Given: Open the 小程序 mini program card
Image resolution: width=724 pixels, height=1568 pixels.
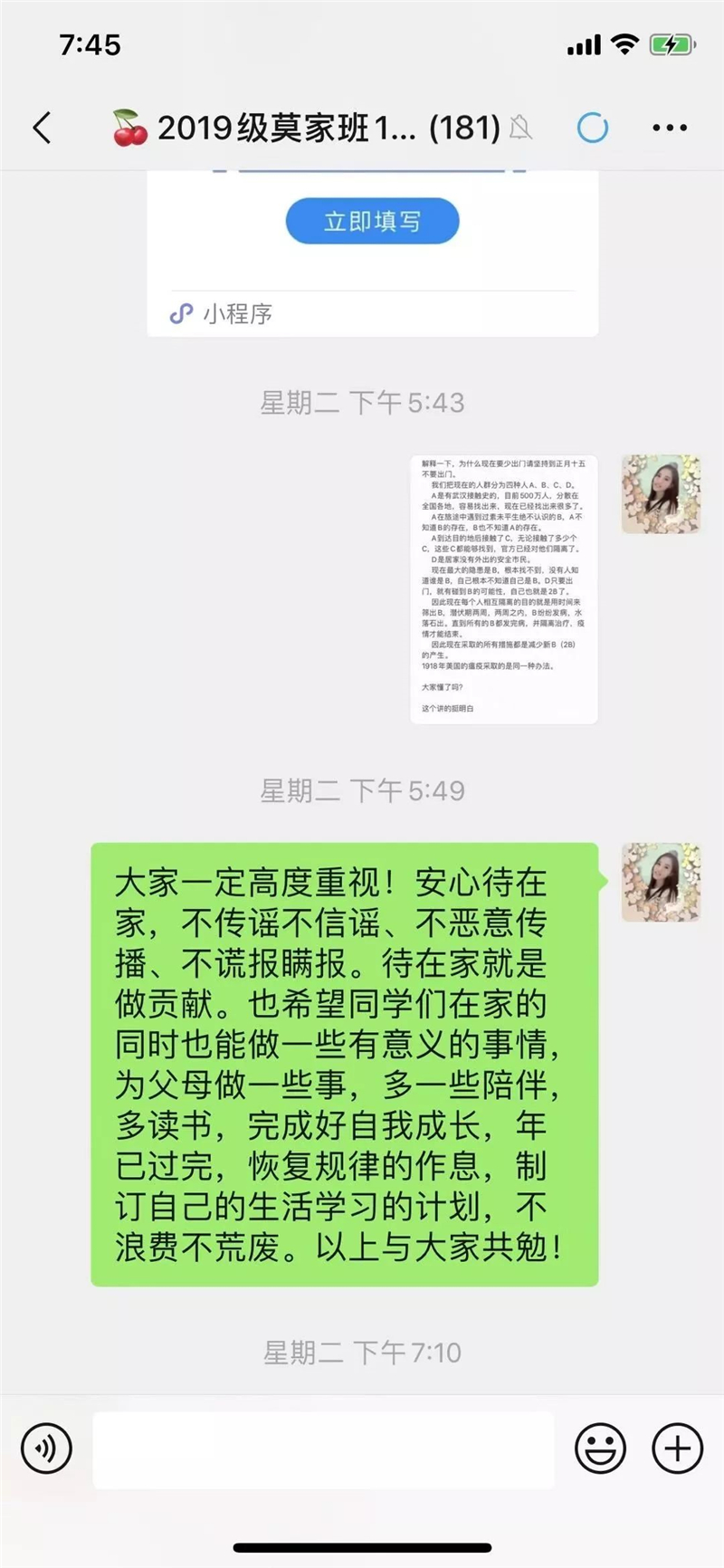Looking at the screenshot, I should coord(373,254).
